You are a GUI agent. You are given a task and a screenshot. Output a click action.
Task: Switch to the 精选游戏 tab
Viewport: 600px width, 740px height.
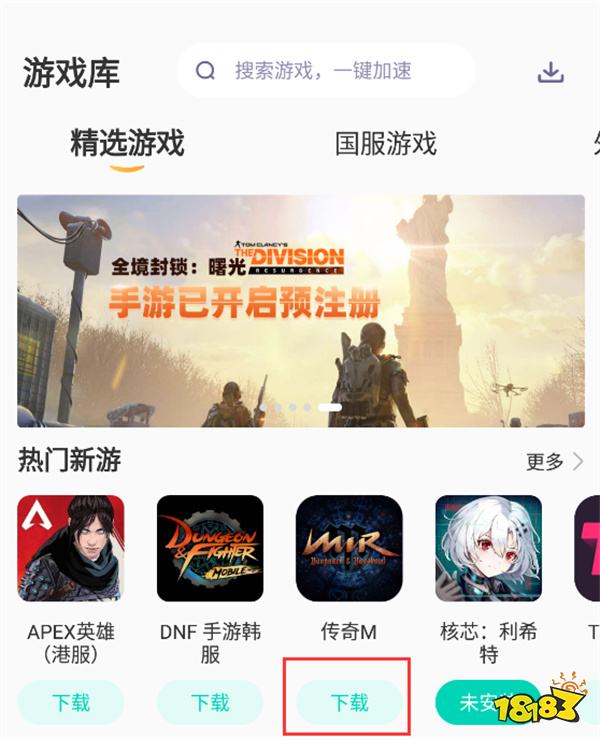tap(127, 143)
